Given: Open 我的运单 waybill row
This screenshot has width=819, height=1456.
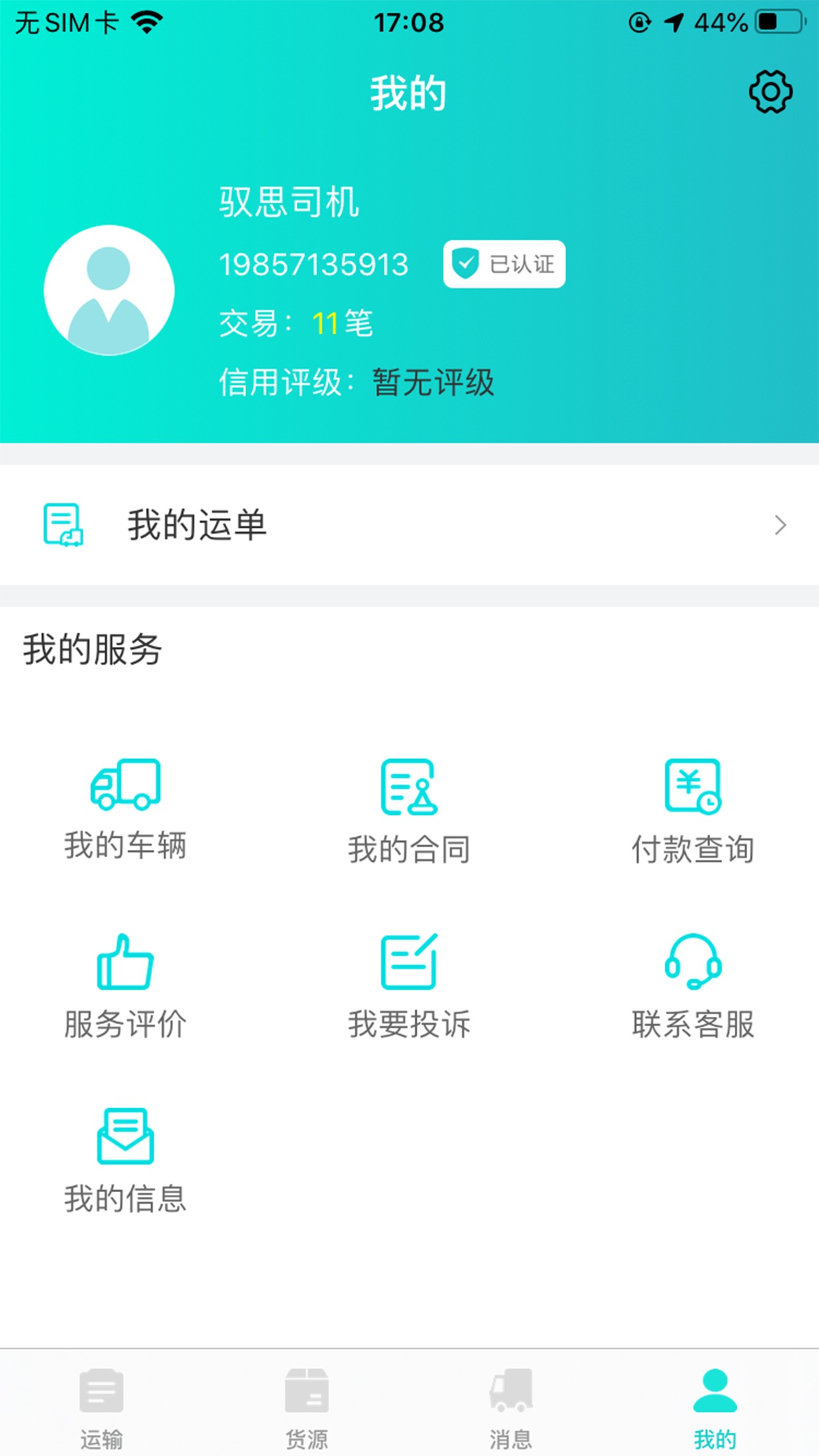Looking at the screenshot, I should click(409, 525).
